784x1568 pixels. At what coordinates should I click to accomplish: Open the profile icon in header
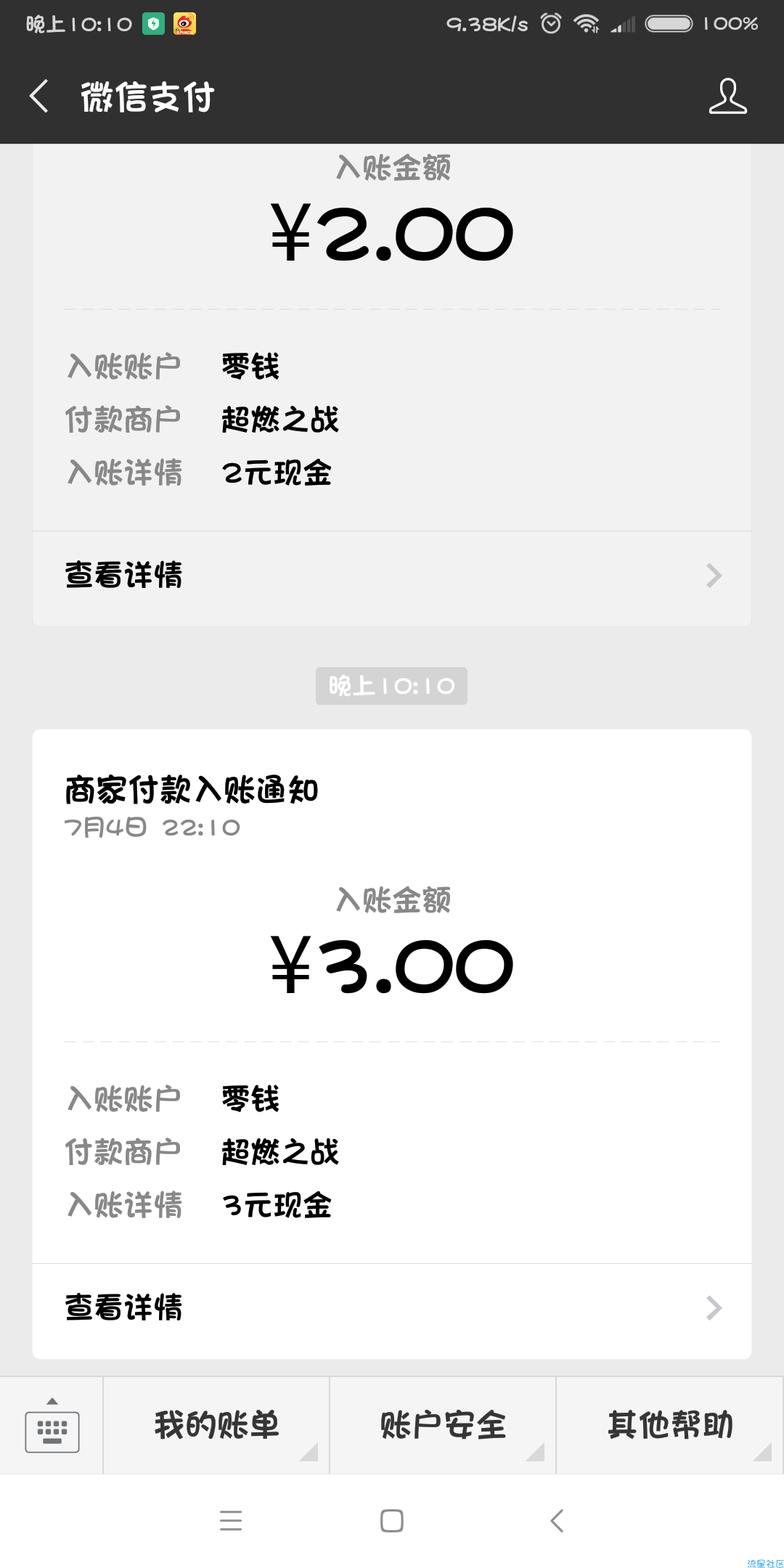pyautogui.click(x=727, y=96)
